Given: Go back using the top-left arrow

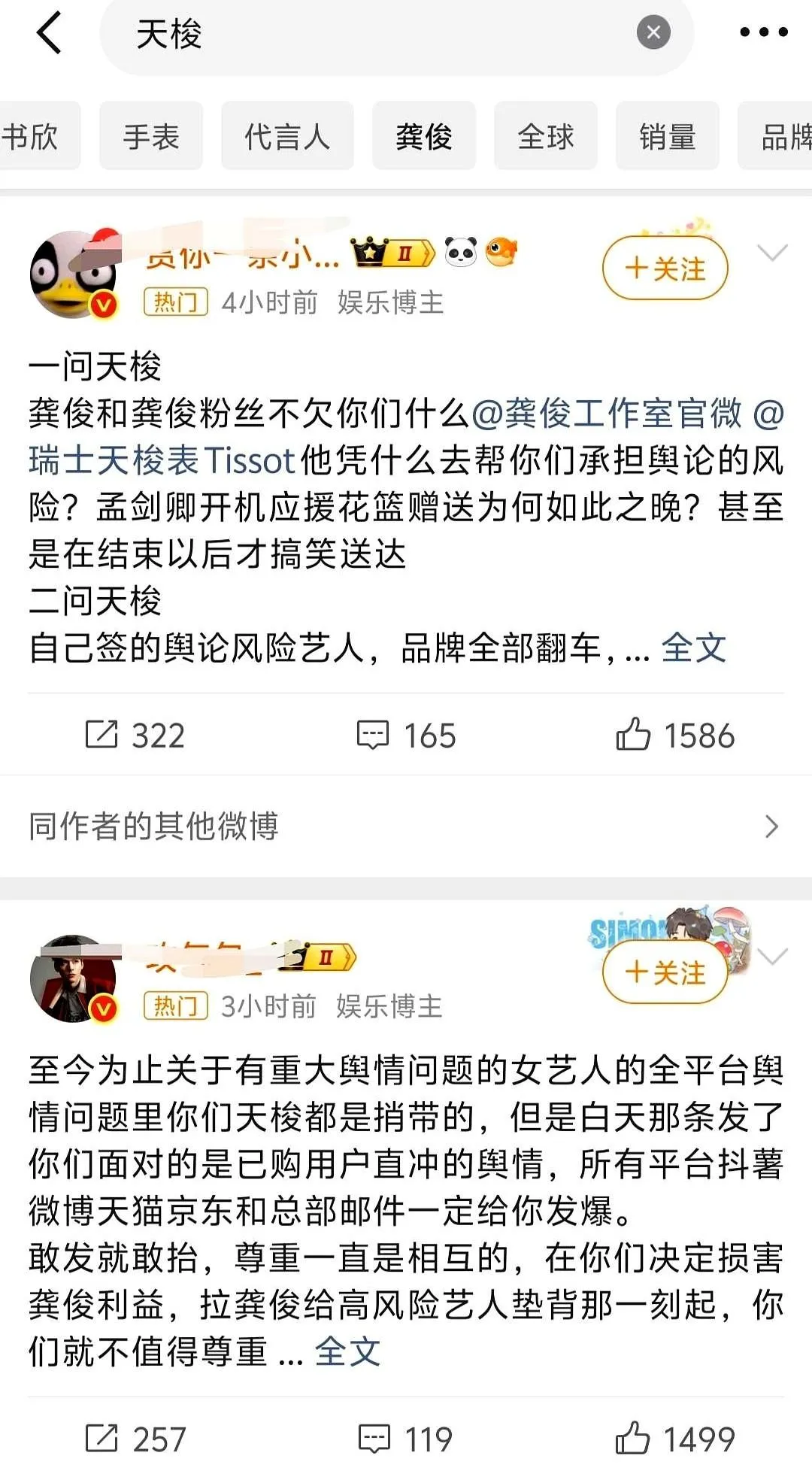Looking at the screenshot, I should [x=49, y=34].
